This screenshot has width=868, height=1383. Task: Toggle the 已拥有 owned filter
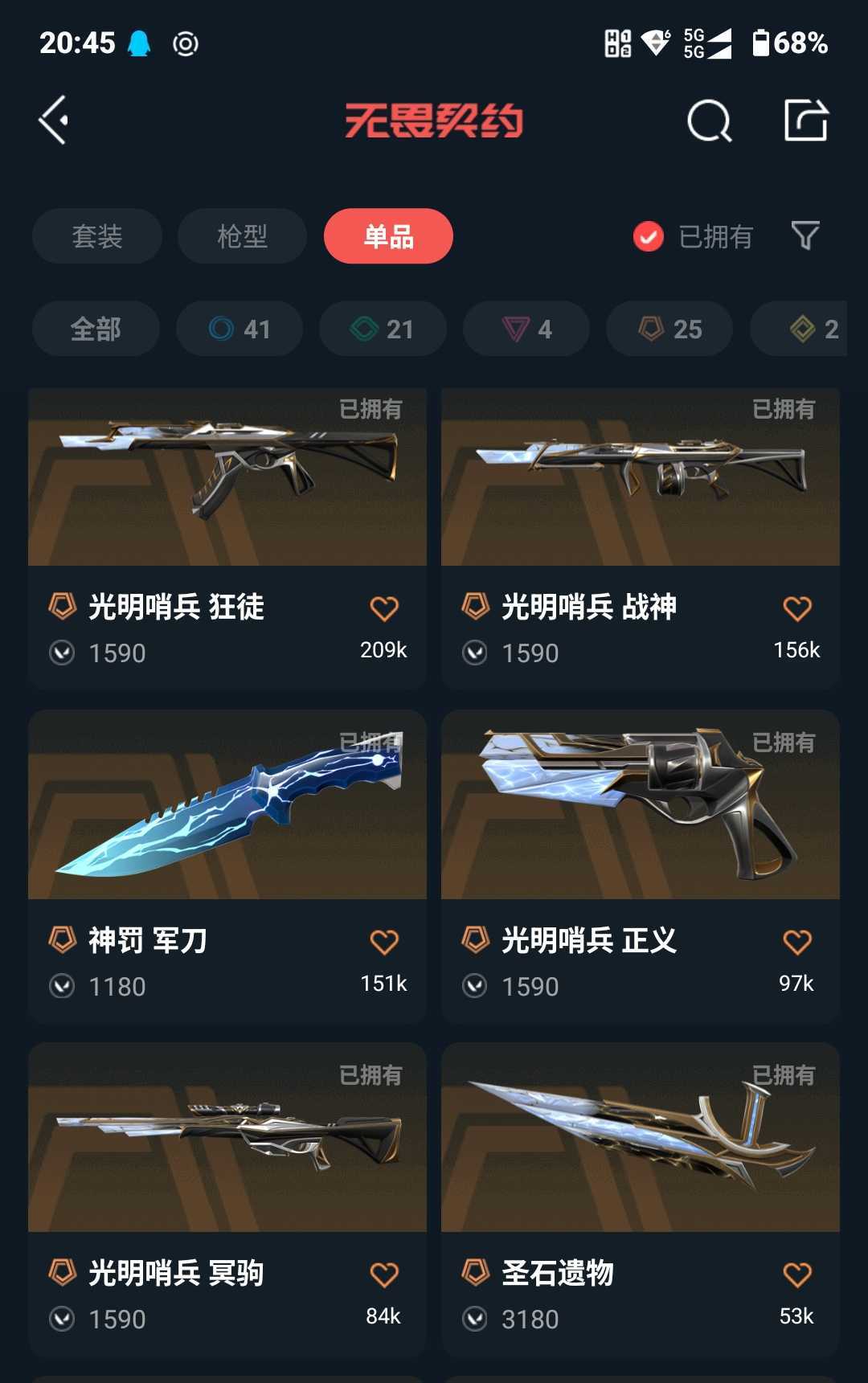point(694,236)
